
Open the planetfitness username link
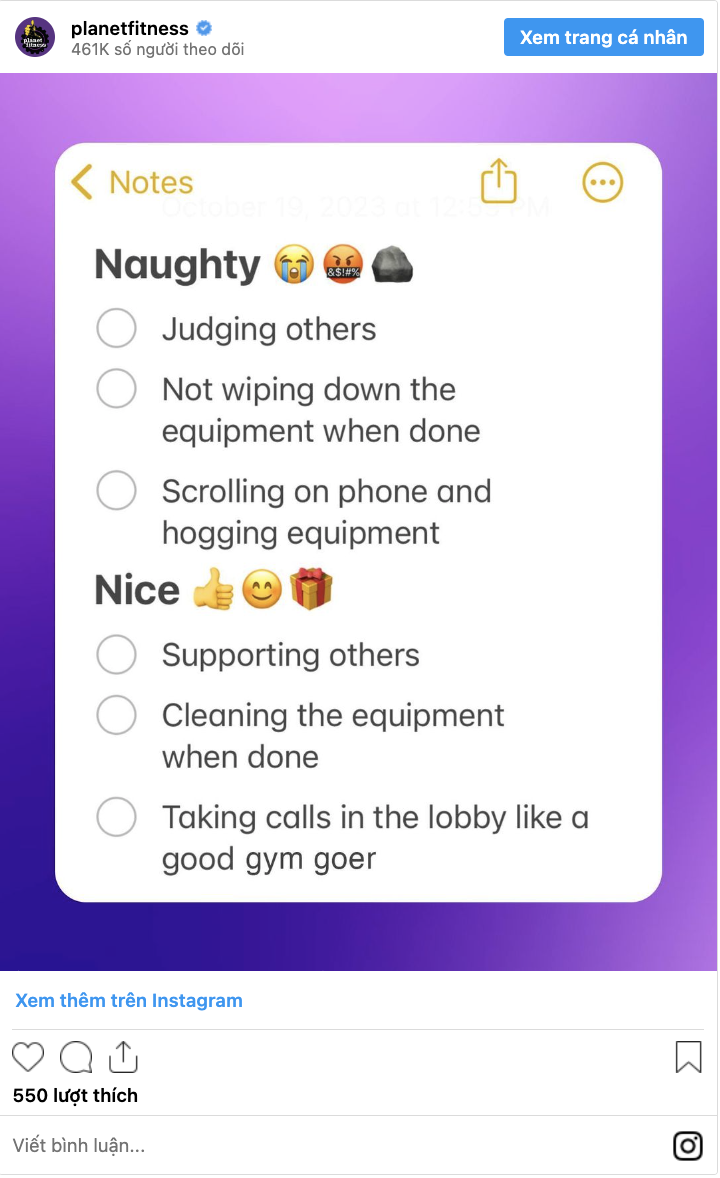[130, 28]
